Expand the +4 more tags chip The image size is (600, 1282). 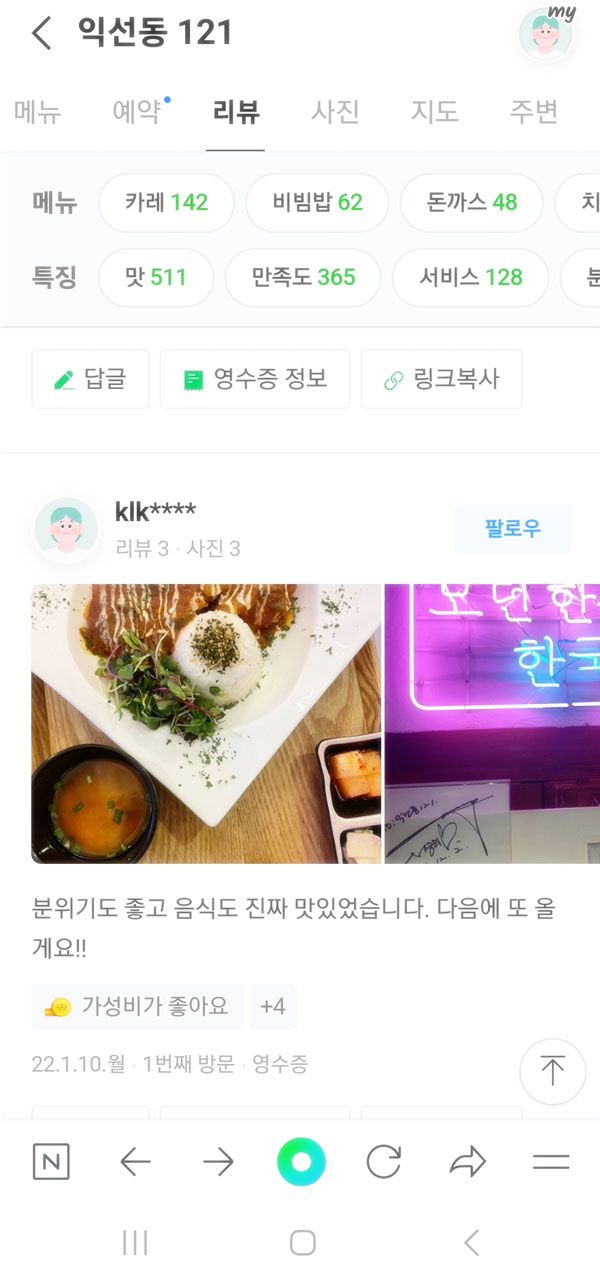(x=273, y=1006)
